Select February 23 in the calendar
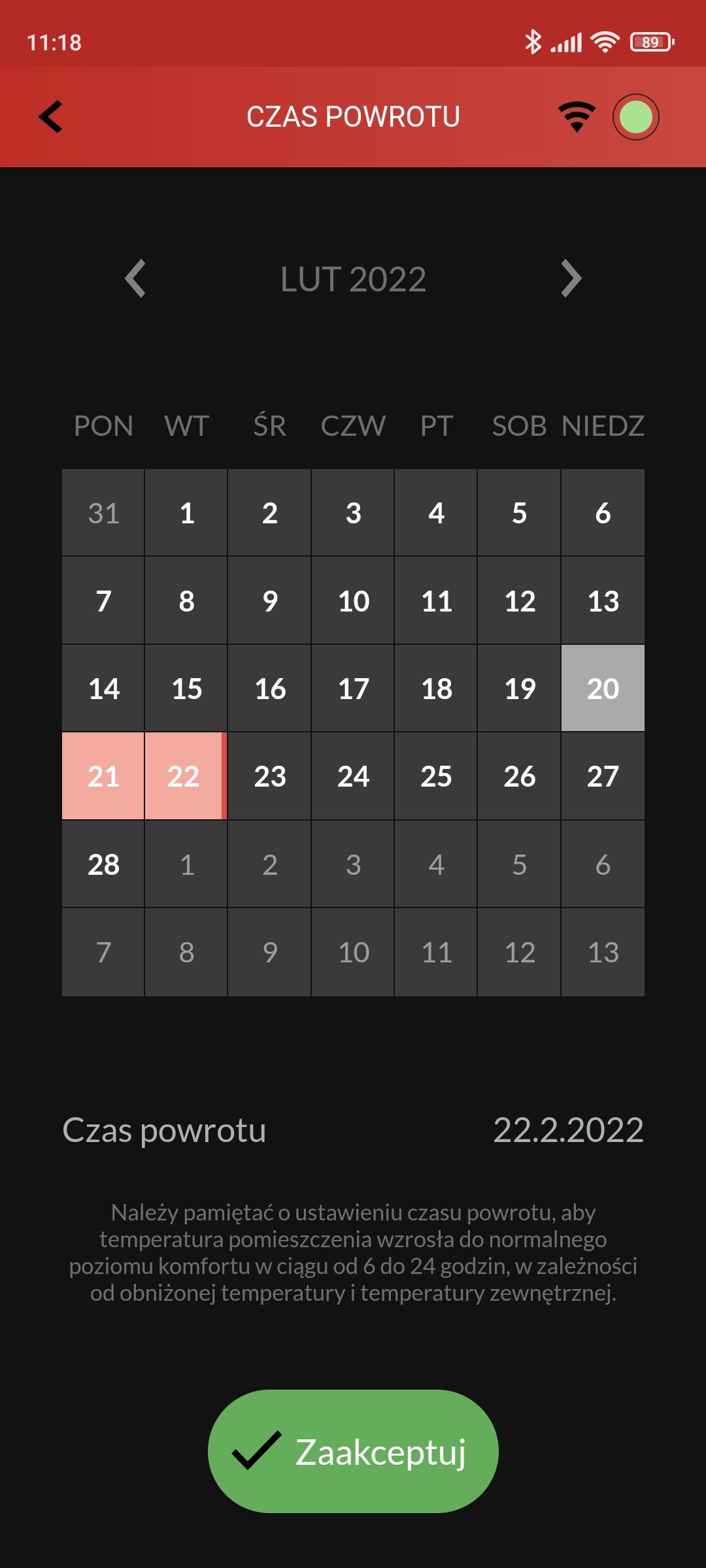This screenshot has height=1568, width=706. pyautogui.click(x=269, y=776)
